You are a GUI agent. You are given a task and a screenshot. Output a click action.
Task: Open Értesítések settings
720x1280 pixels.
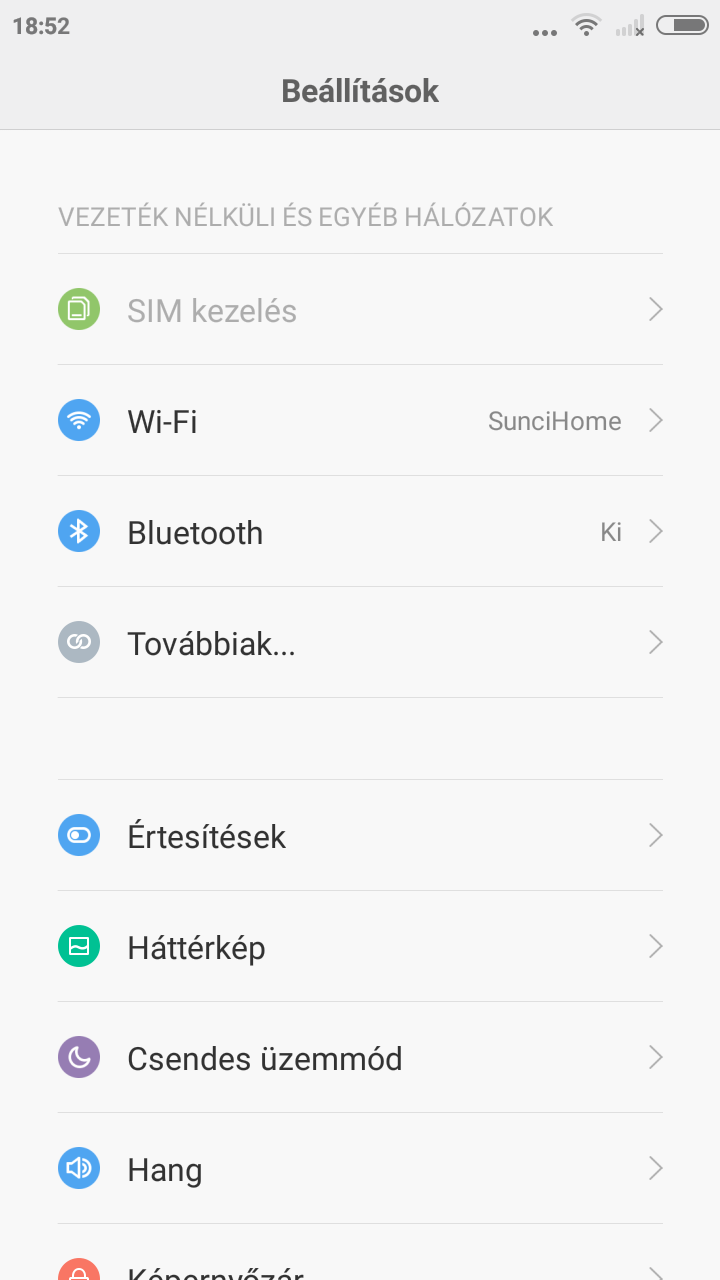pyautogui.click(x=360, y=836)
